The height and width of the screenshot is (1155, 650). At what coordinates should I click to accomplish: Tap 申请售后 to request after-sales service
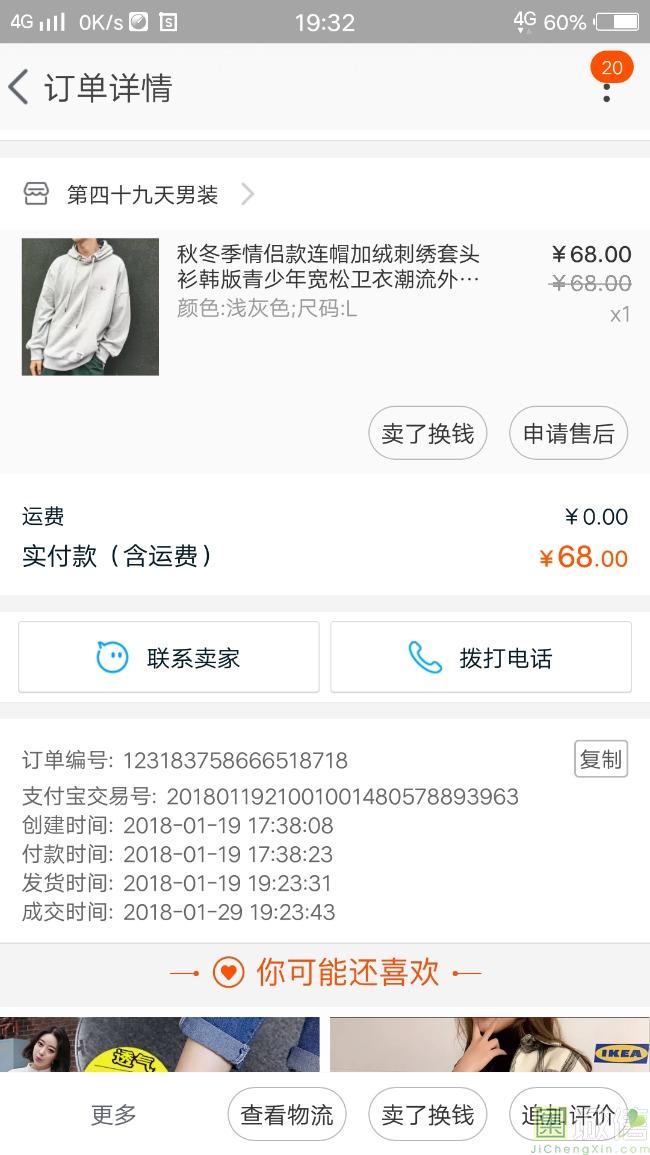[568, 433]
